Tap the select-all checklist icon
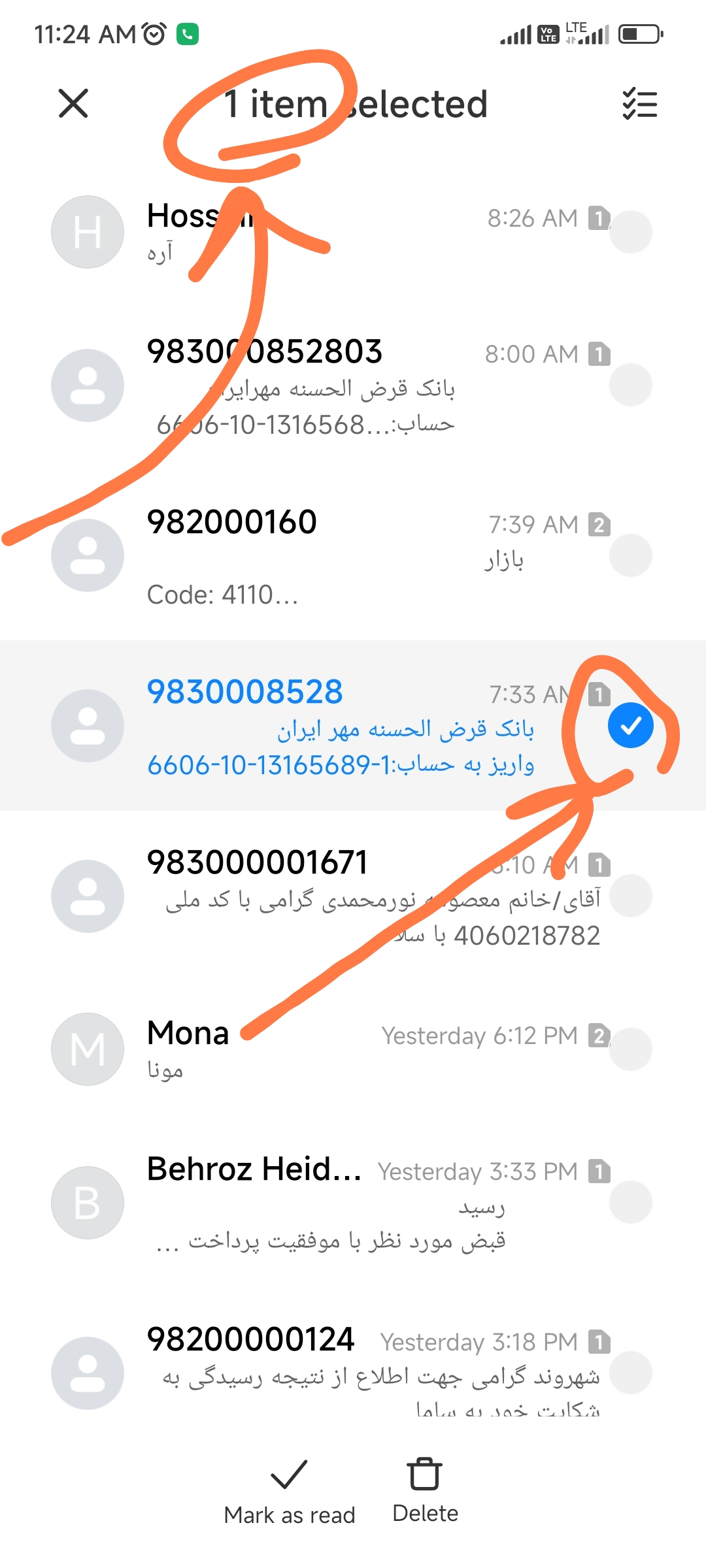The height and width of the screenshot is (1568, 706). 639,104
